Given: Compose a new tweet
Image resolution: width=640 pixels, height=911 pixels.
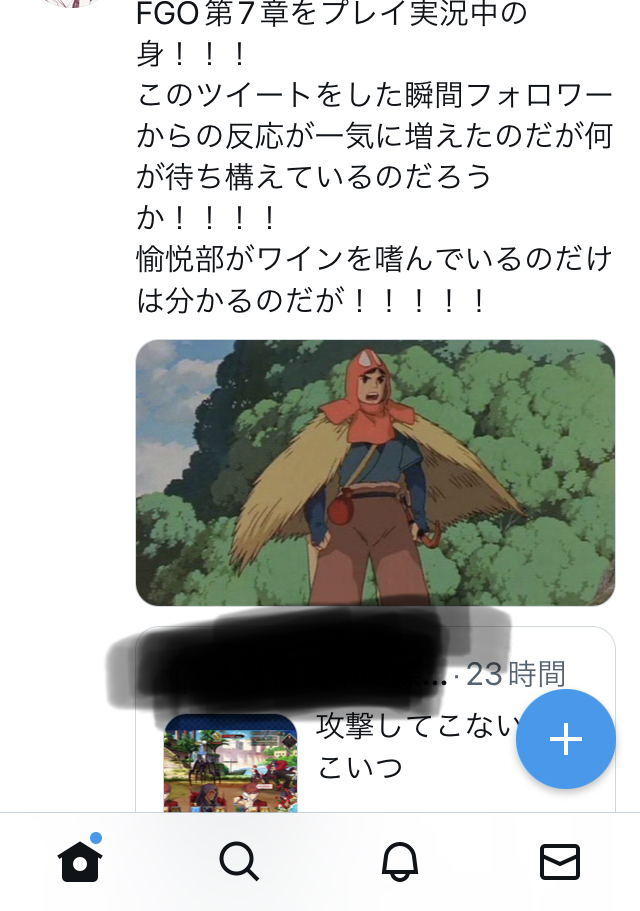Looking at the screenshot, I should [565, 740].
